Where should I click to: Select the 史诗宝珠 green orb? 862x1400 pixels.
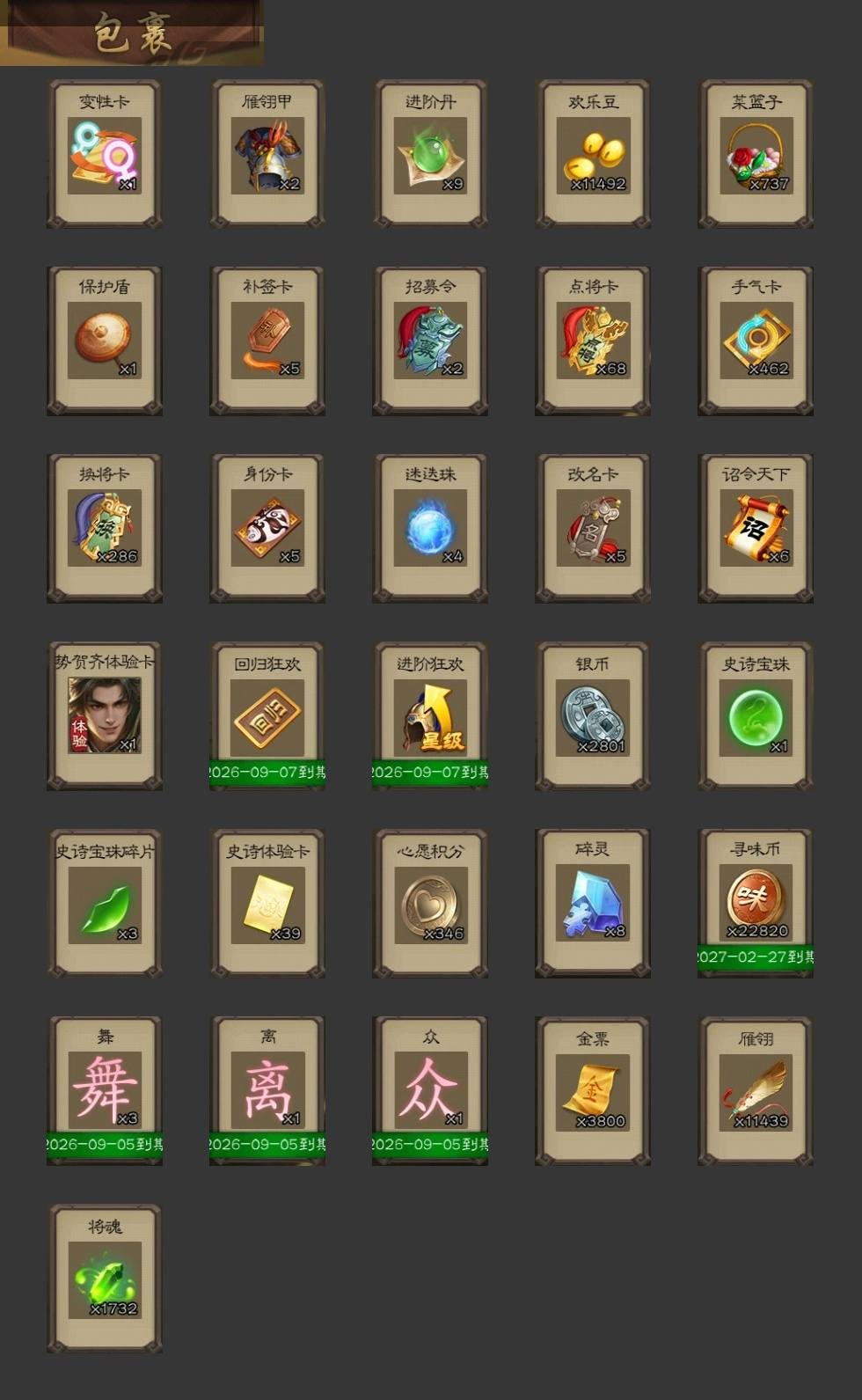(x=756, y=715)
